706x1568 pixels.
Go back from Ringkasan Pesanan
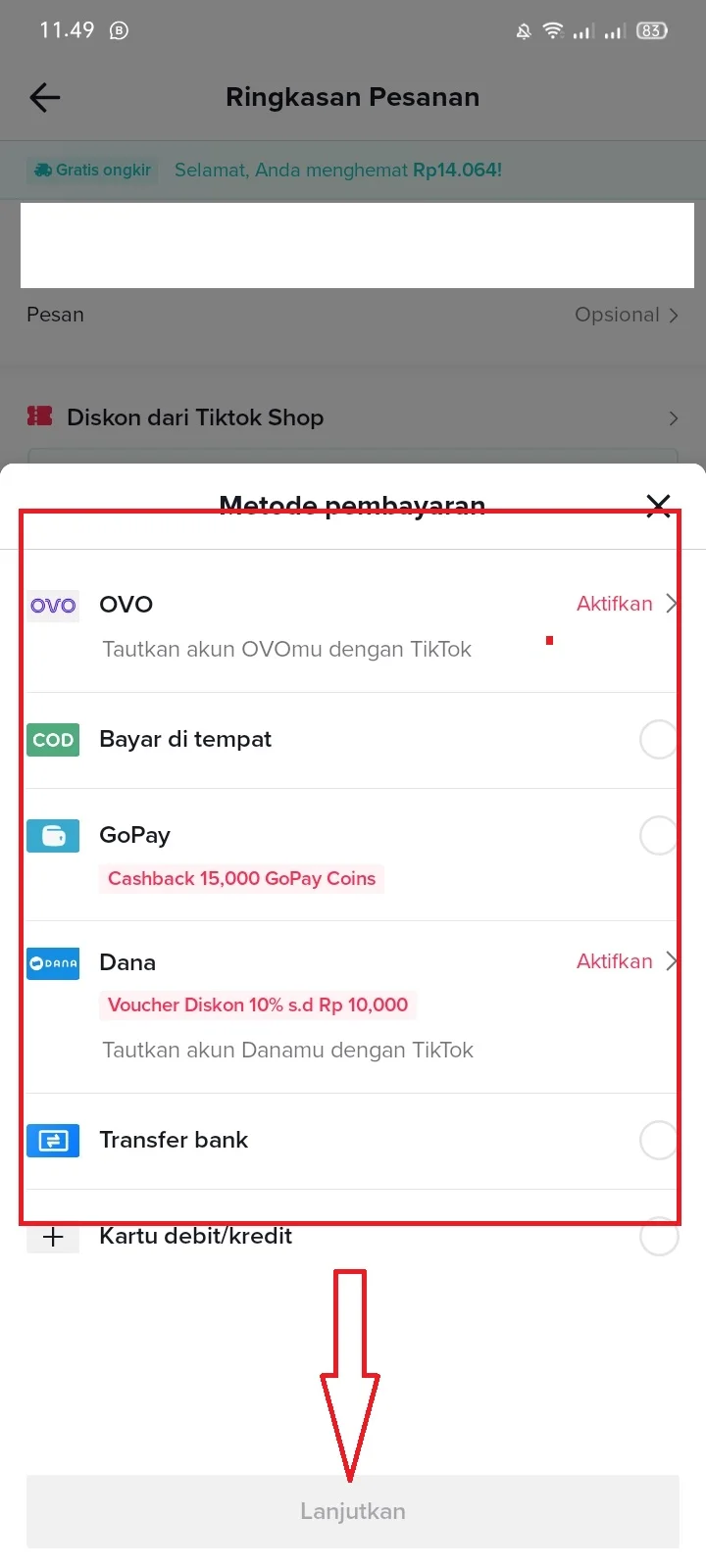(45, 97)
